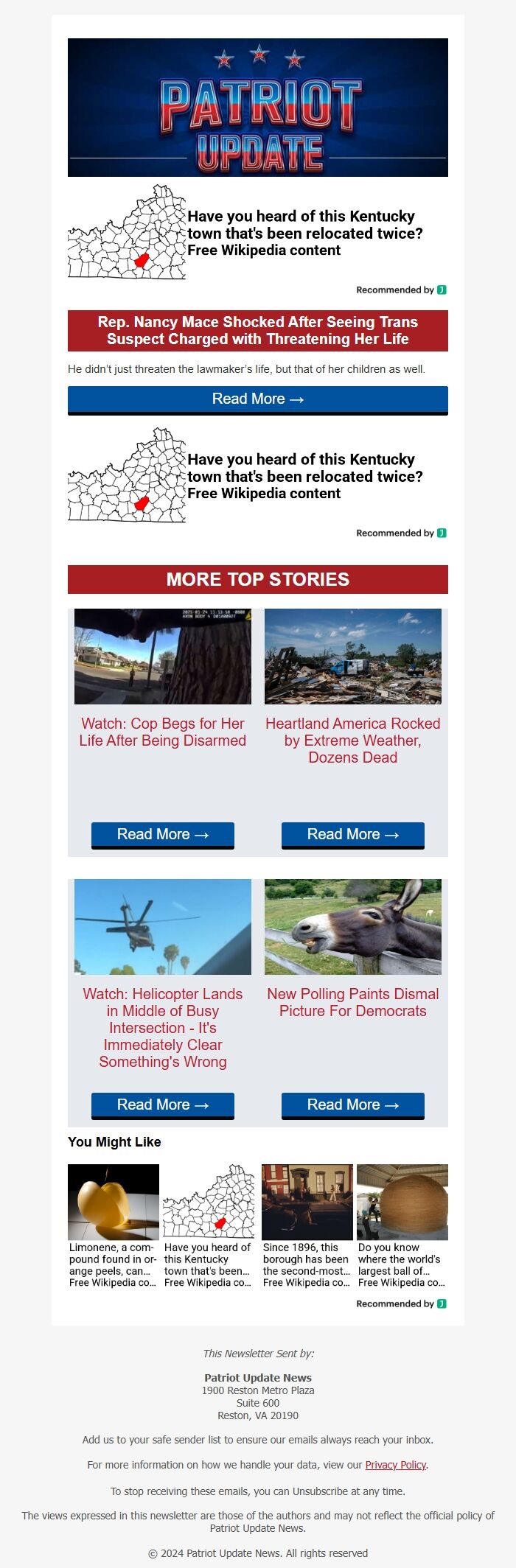Screen dimensions: 516x1568
Task: Open Read More for the Helicopter Lands story
Action: [x=162, y=1105]
